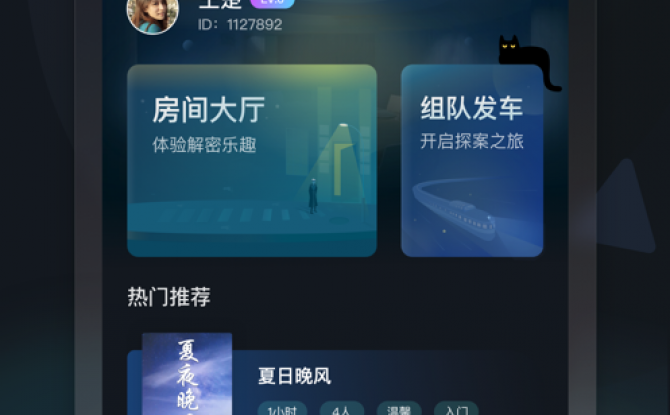Open the user profile avatar

[152, 12]
